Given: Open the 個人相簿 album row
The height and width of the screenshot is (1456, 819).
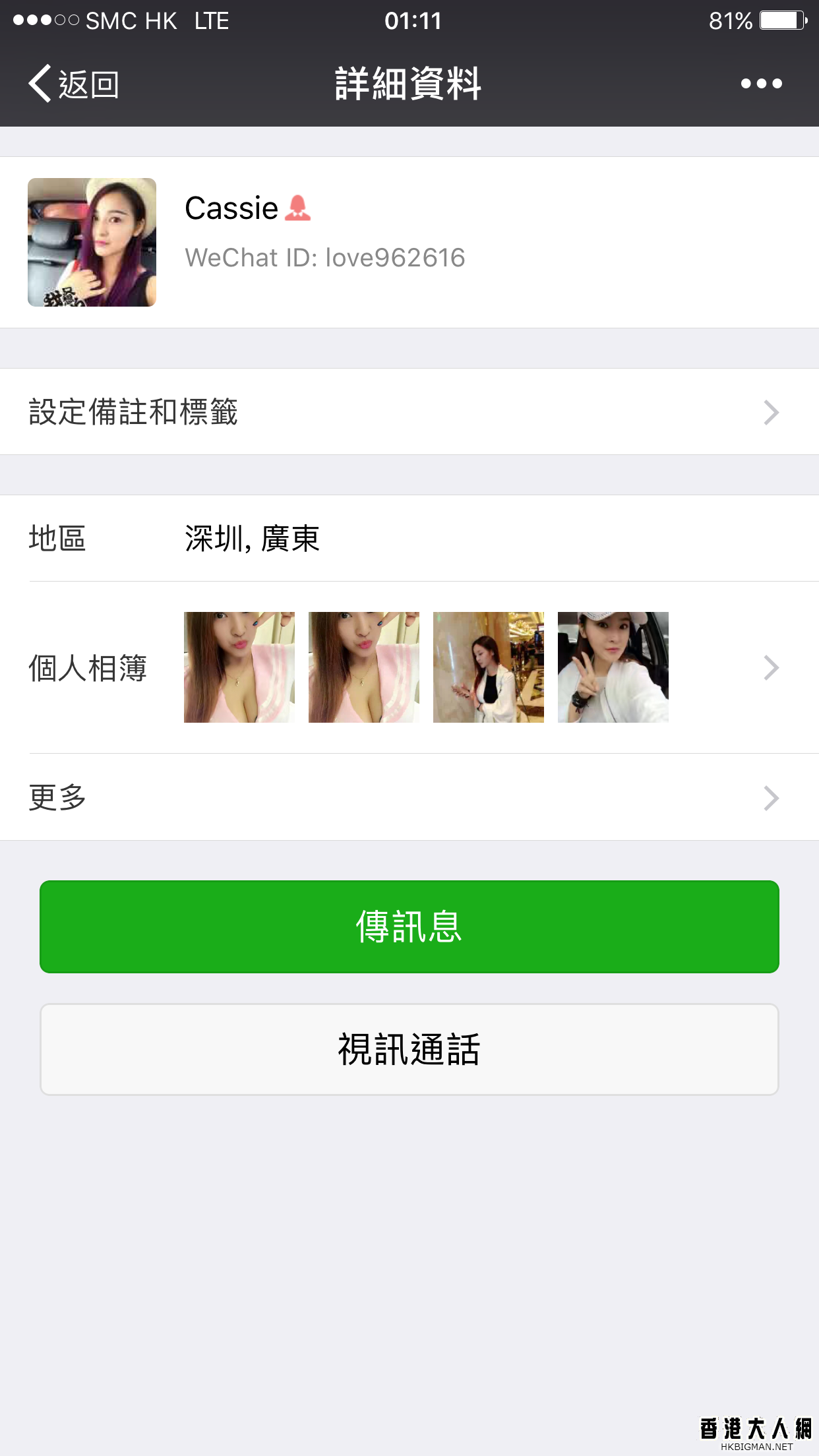Looking at the screenshot, I should pyautogui.click(x=409, y=667).
